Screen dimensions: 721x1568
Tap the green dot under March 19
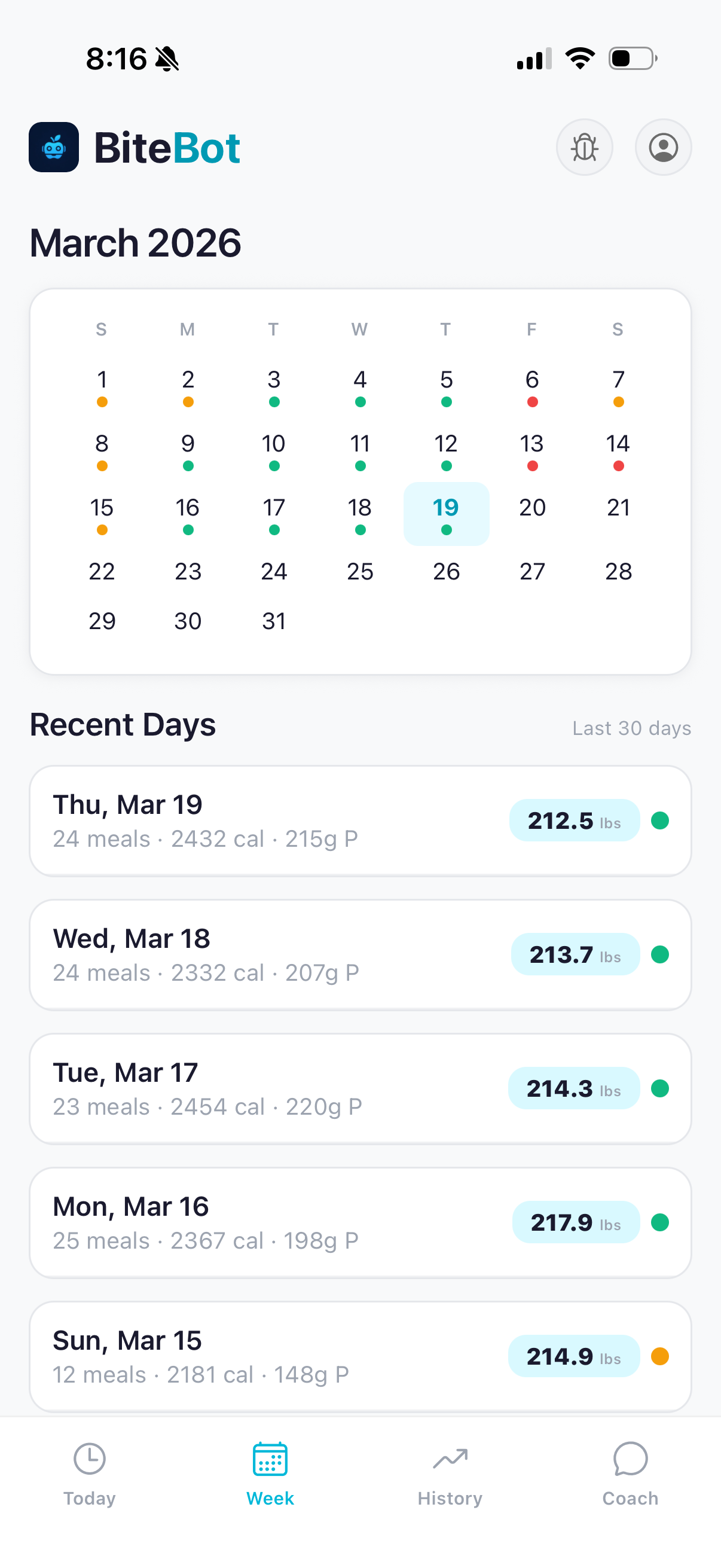[446, 530]
